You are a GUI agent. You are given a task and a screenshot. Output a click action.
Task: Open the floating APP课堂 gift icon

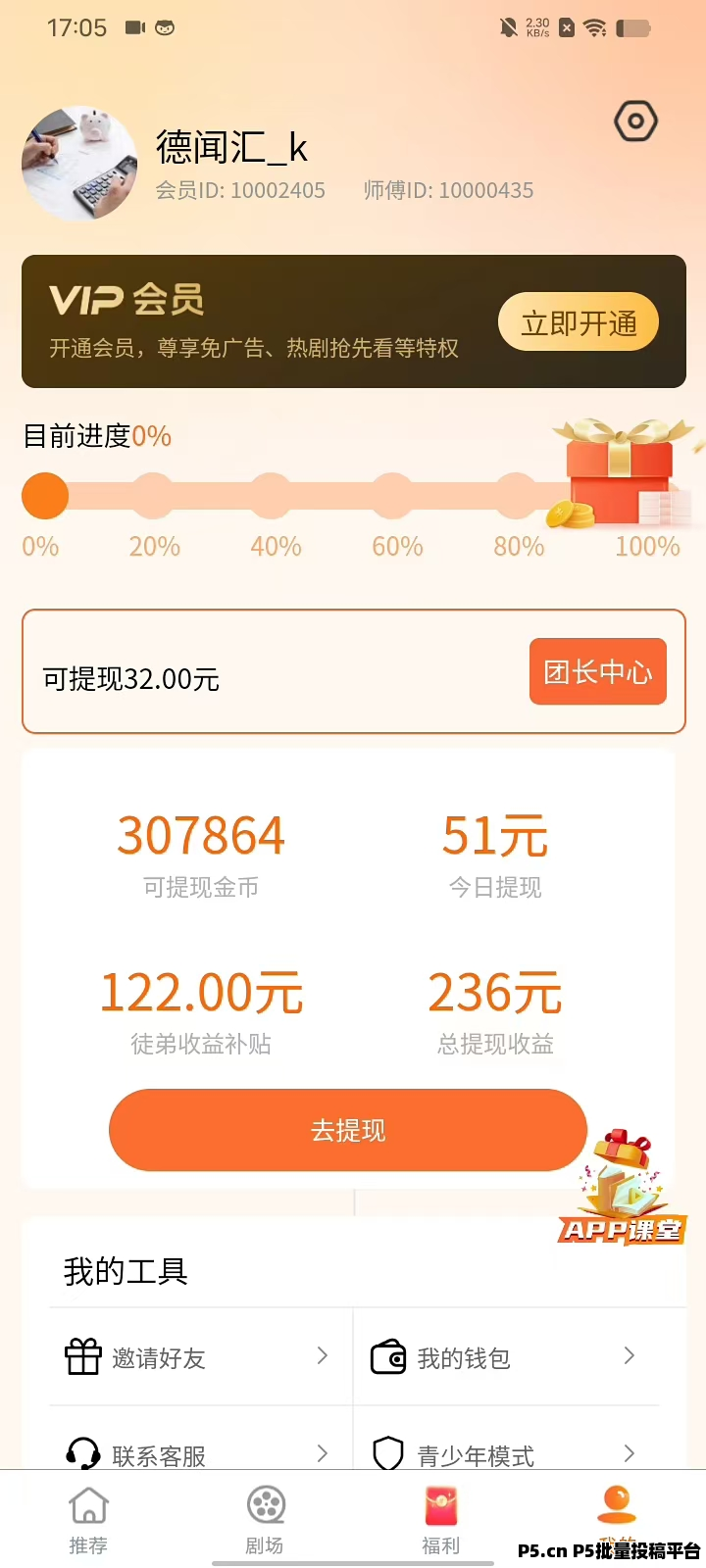point(622,1188)
